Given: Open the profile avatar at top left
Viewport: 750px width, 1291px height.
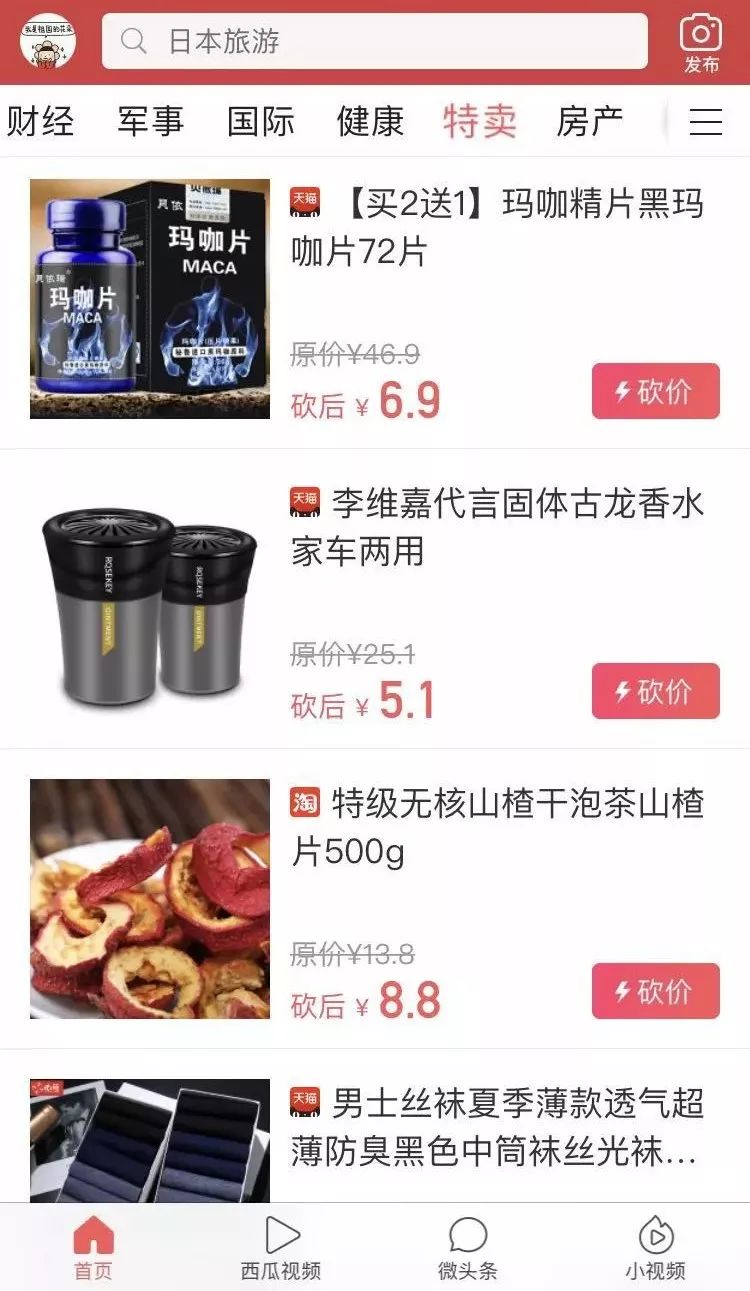Looking at the screenshot, I should (47, 41).
